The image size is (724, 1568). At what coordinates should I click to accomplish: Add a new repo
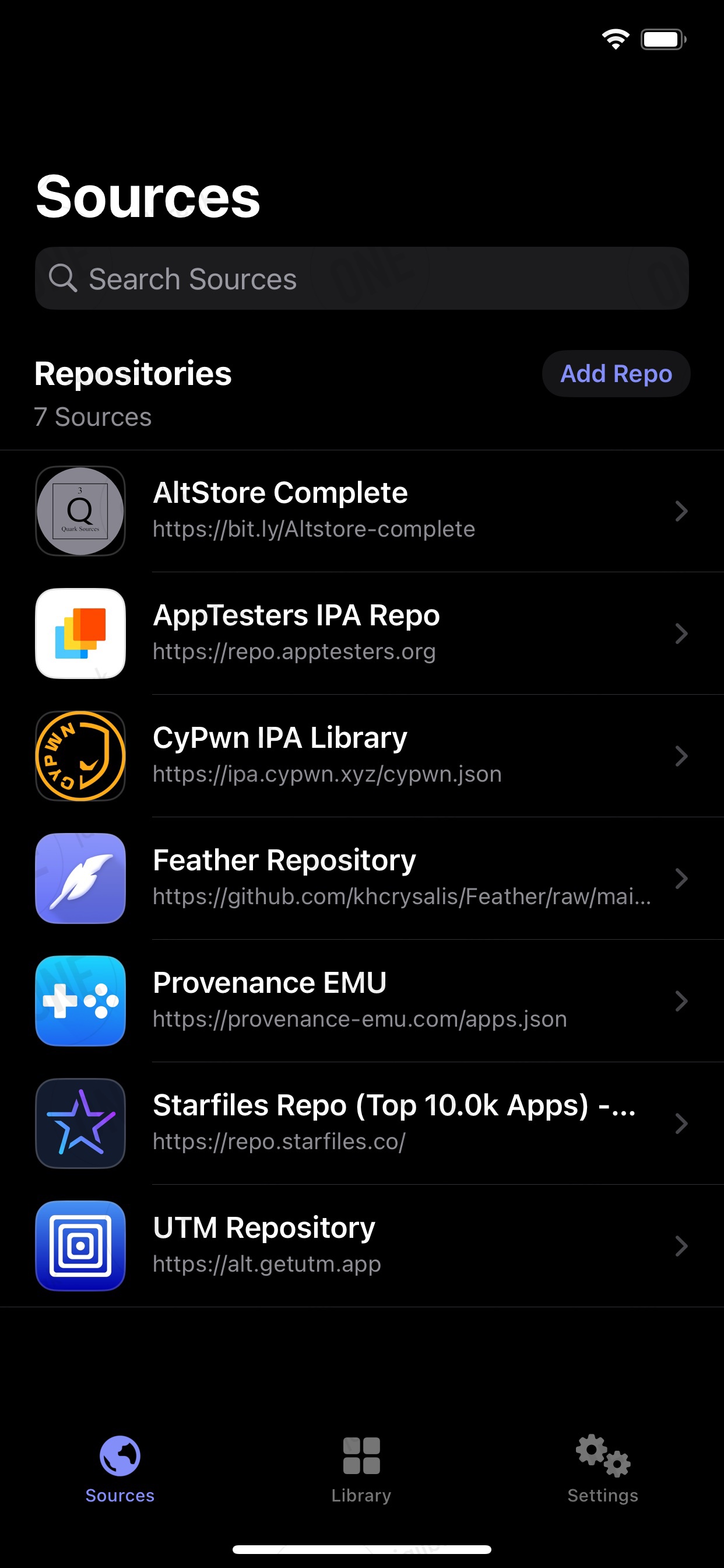click(616, 373)
